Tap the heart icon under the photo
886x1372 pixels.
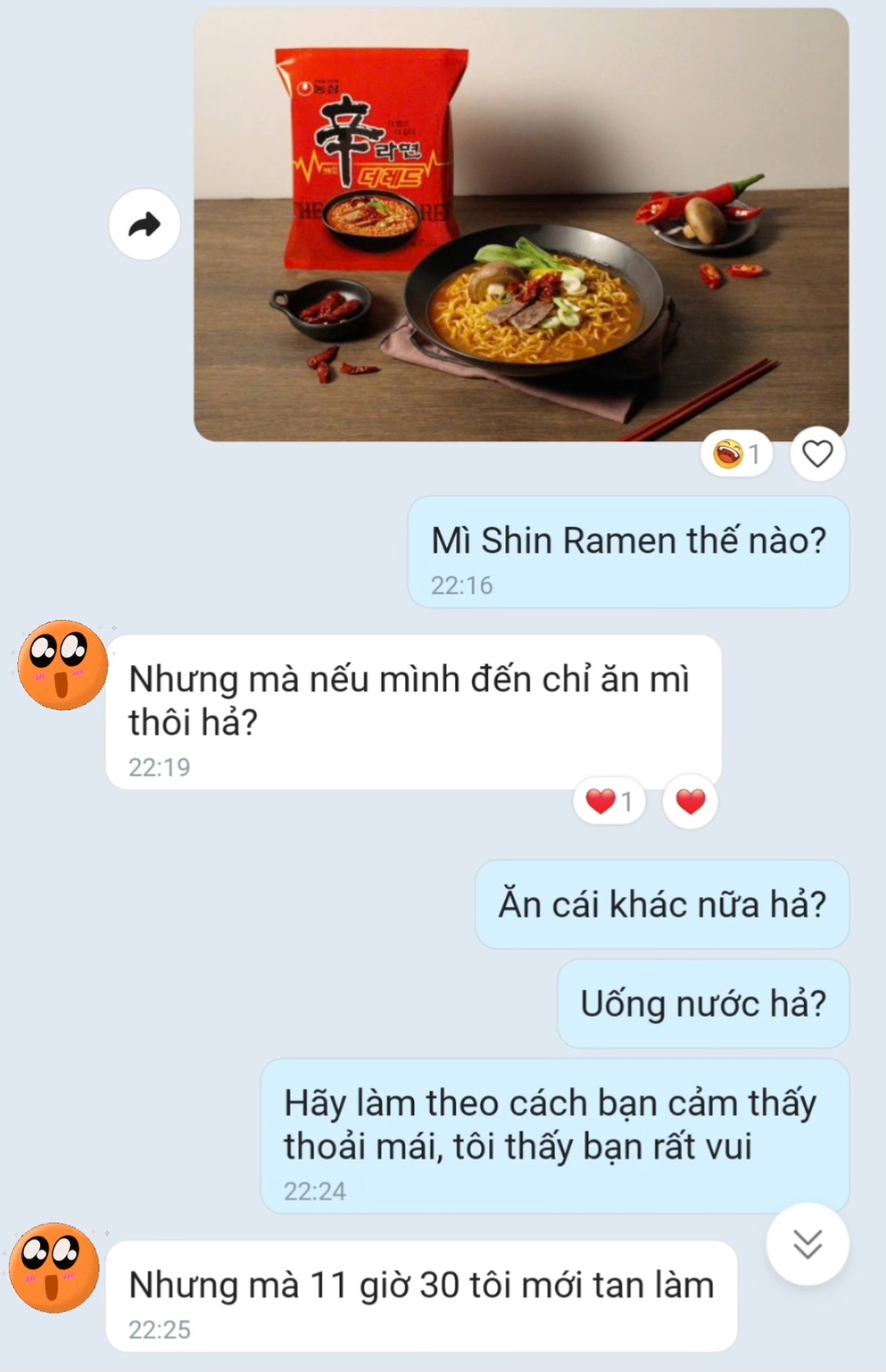click(816, 454)
